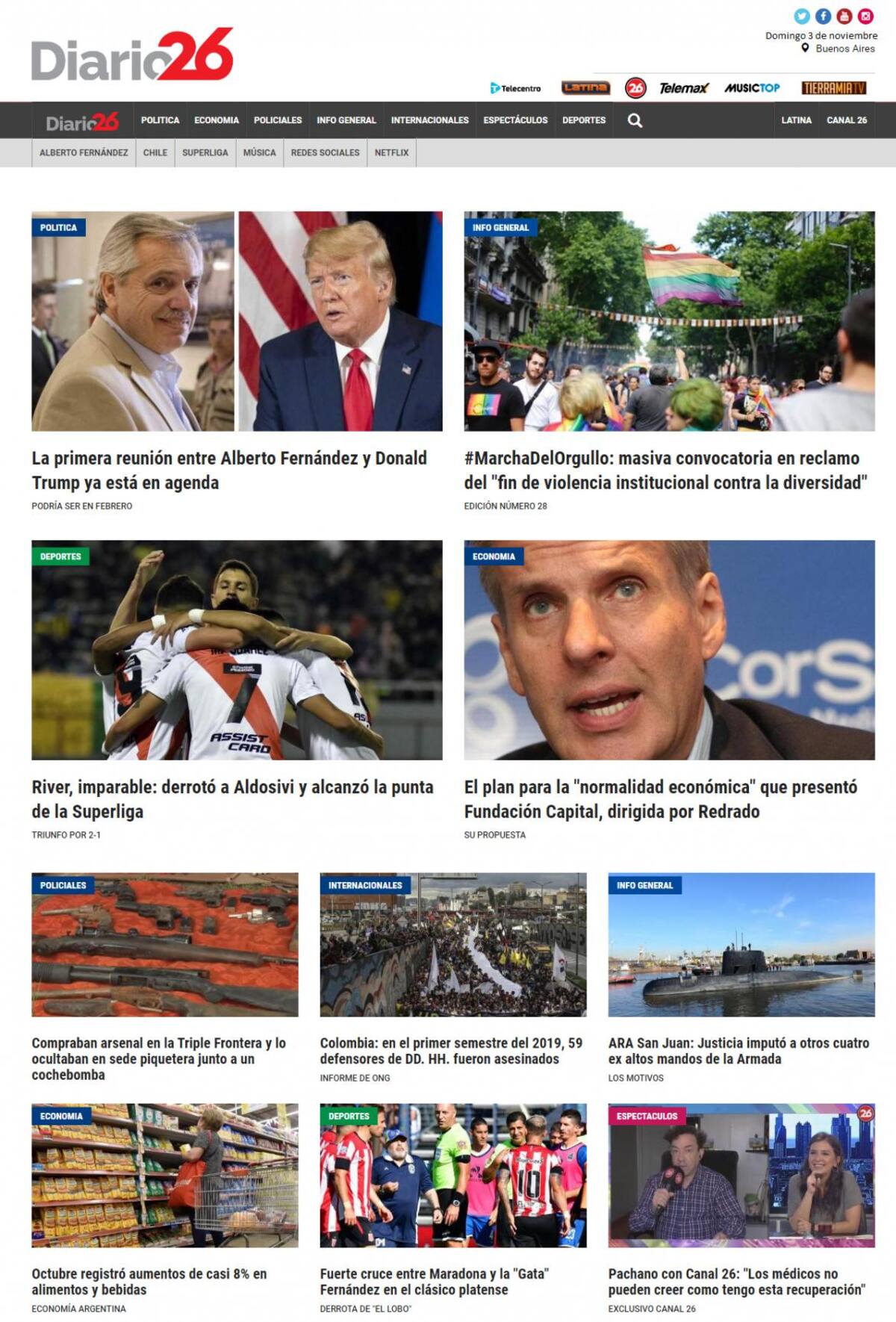Go to the Economia section
Image resolution: width=896 pixels, height=1322 pixels.
(x=217, y=120)
